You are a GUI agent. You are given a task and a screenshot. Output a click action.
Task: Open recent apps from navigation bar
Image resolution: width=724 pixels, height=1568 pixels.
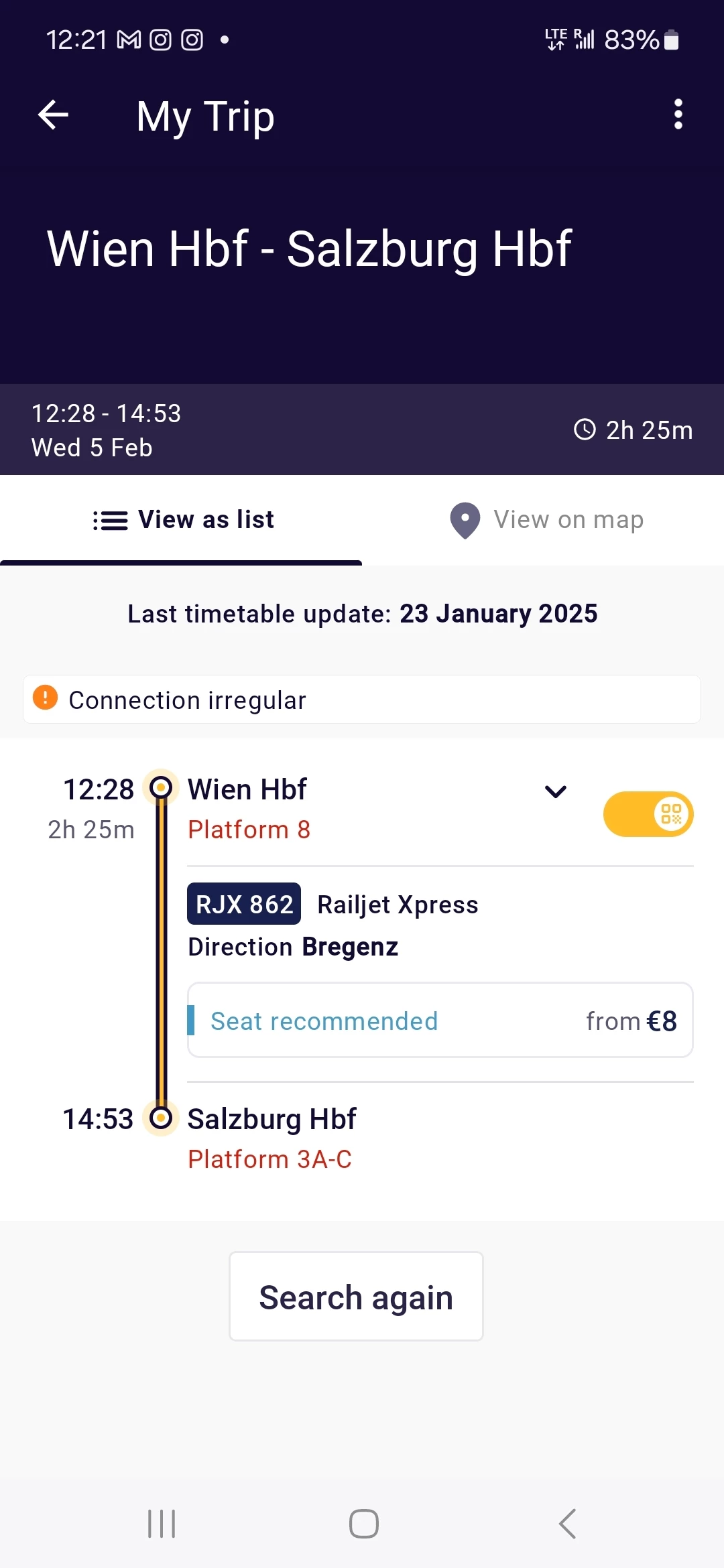162,1524
